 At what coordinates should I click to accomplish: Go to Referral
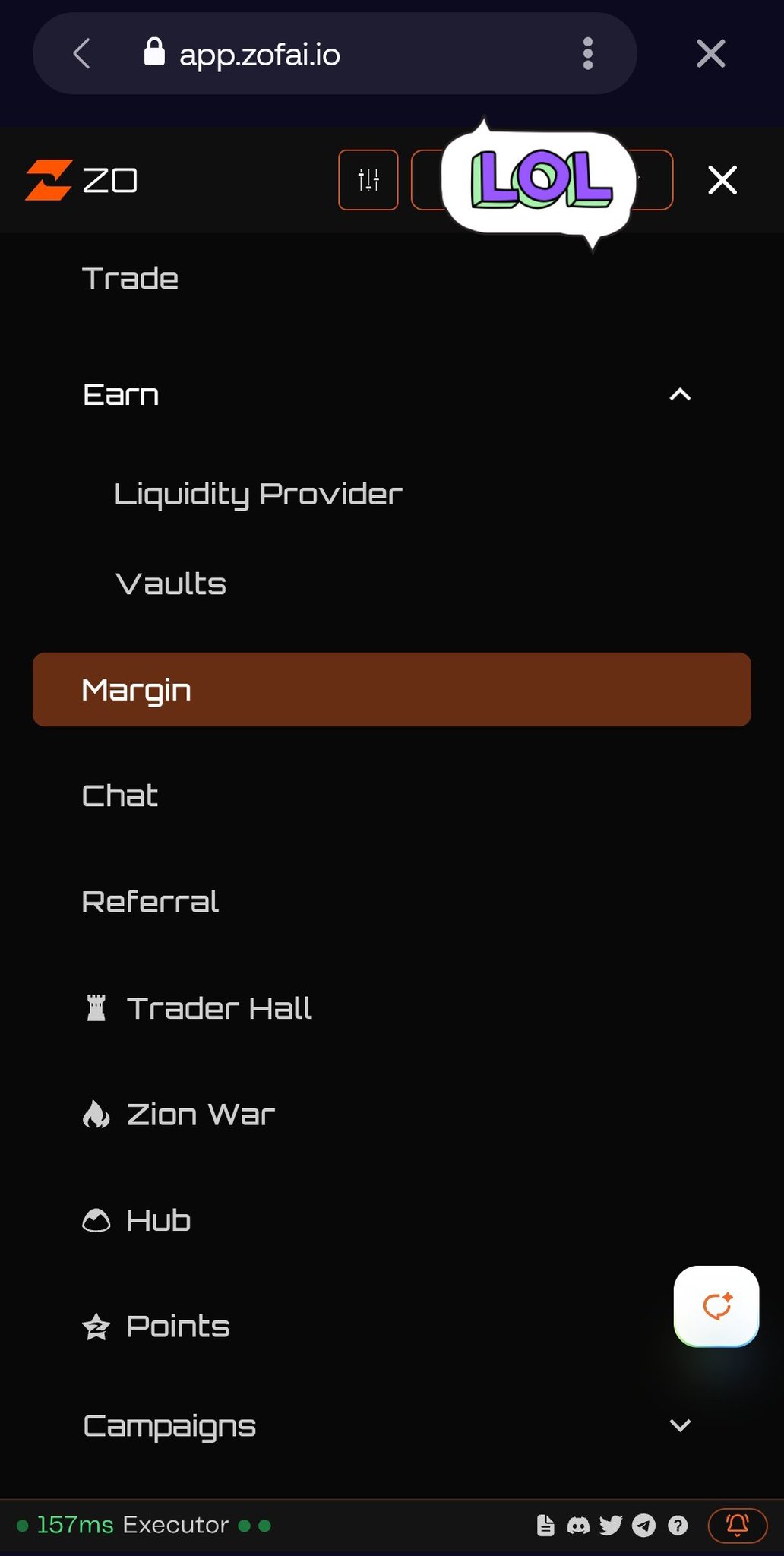tap(150, 902)
